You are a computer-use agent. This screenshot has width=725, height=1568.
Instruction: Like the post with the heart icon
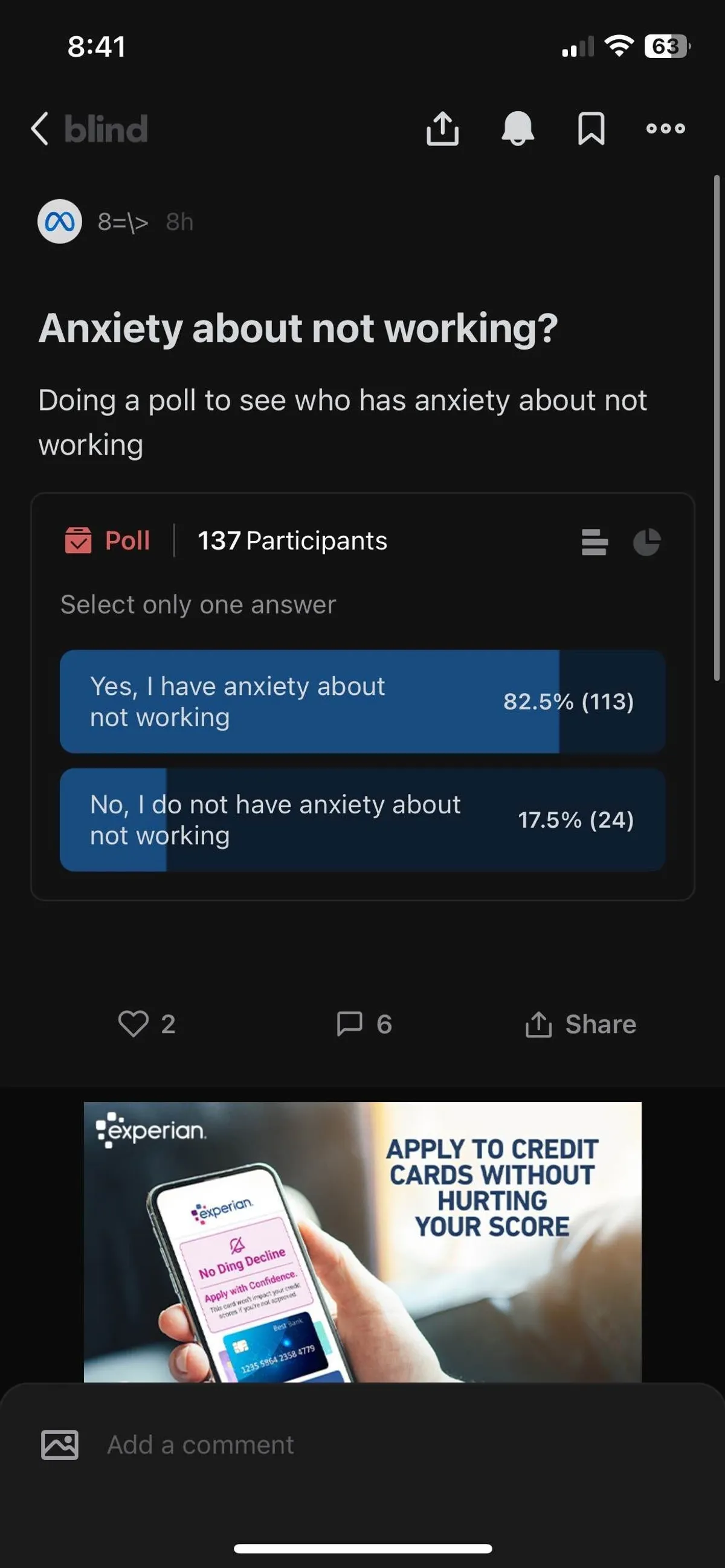134,1024
